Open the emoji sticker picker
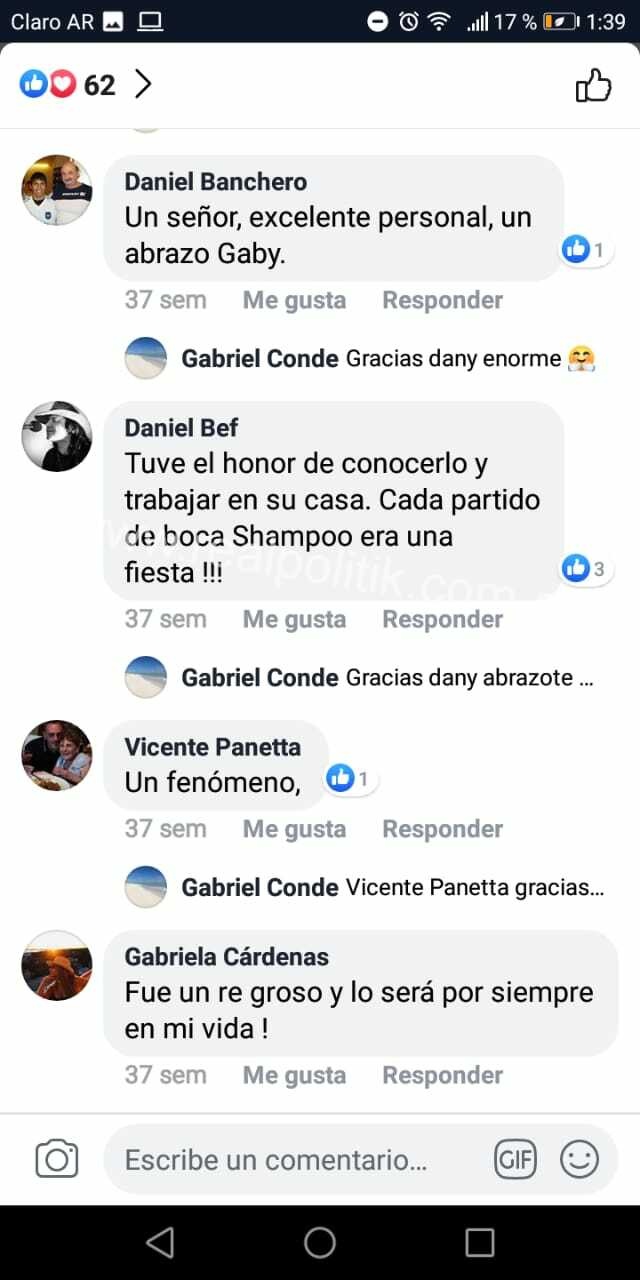Image resolution: width=640 pixels, height=1280 pixels. tap(579, 1160)
